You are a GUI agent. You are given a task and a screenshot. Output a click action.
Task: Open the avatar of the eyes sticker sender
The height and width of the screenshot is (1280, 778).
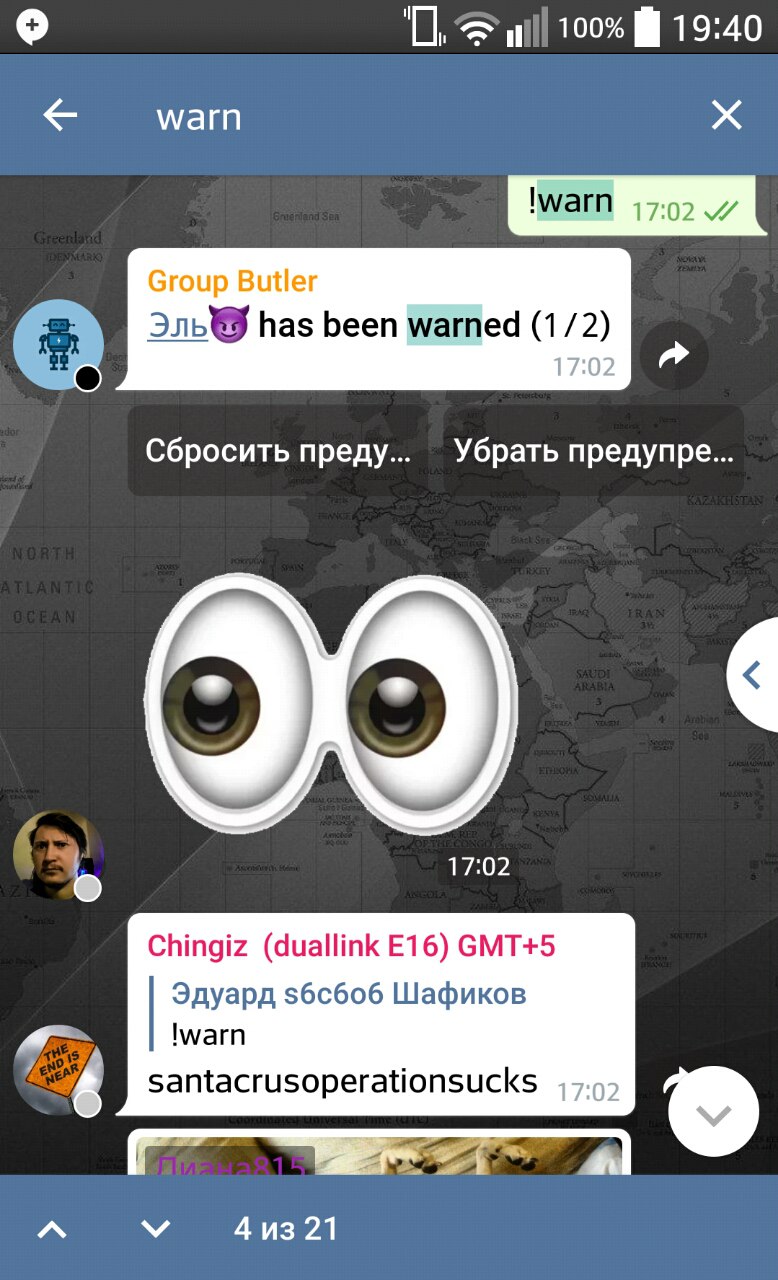(x=58, y=854)
